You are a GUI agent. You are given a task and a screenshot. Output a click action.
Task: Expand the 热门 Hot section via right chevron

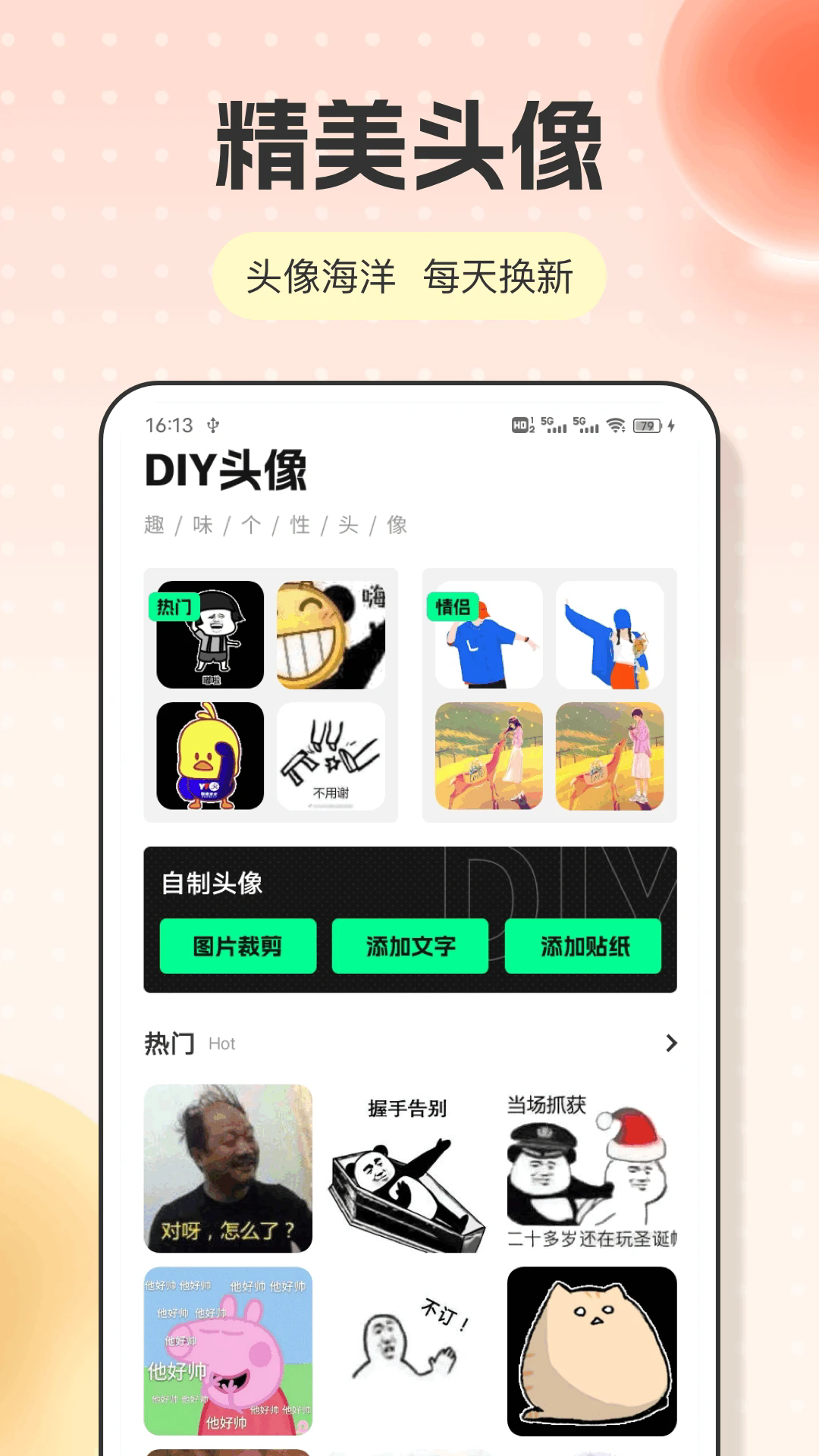670,1042
